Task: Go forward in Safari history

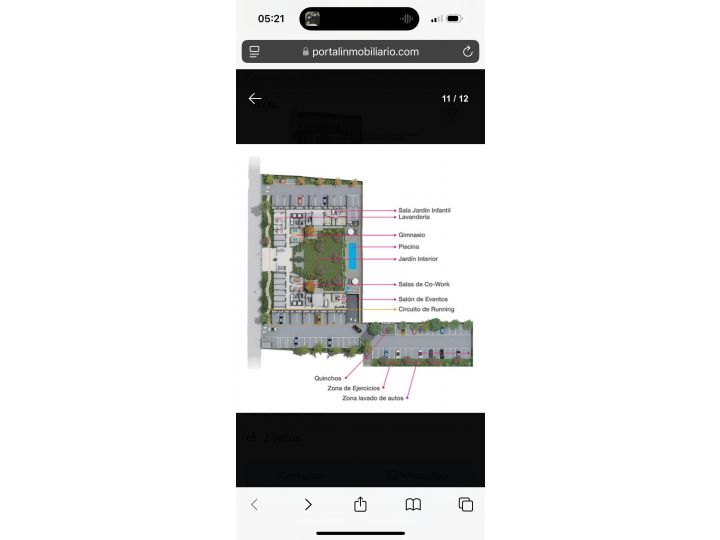Action: pos(308,504)
